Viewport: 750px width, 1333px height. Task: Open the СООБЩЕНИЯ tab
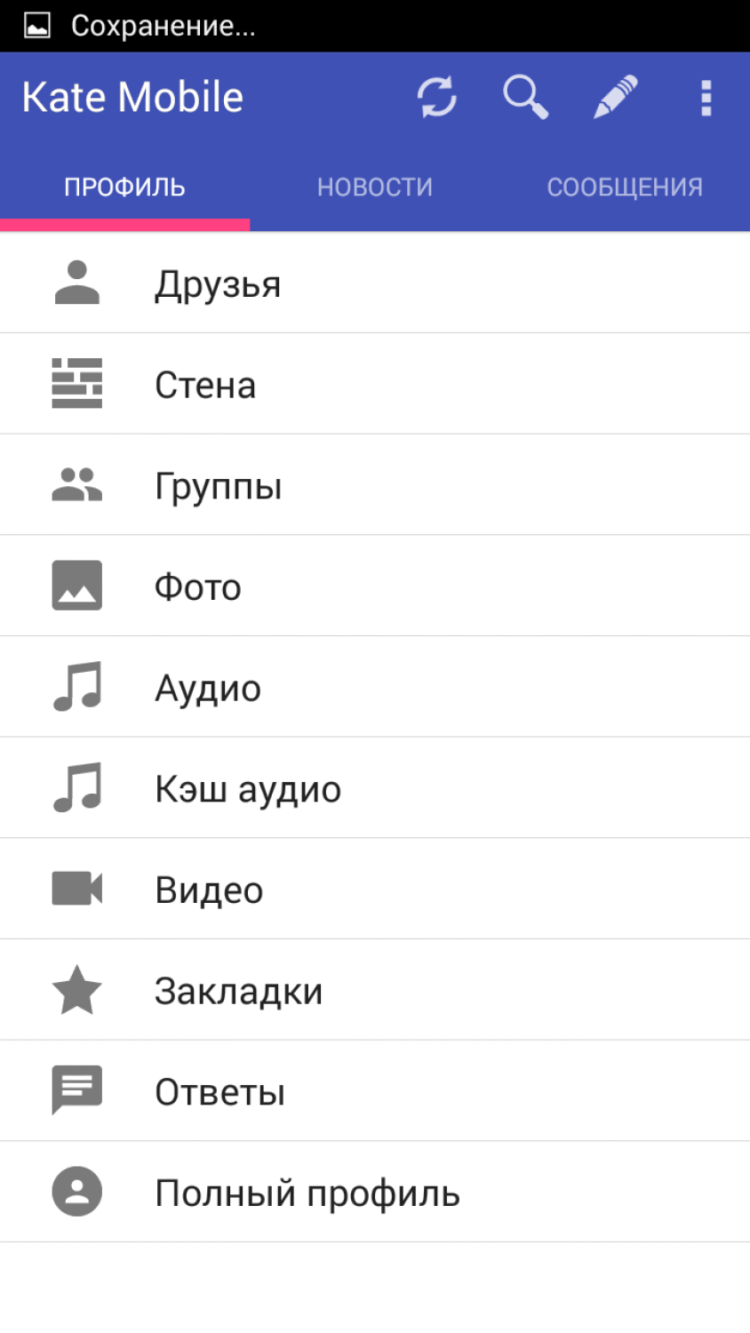[624, 186]
